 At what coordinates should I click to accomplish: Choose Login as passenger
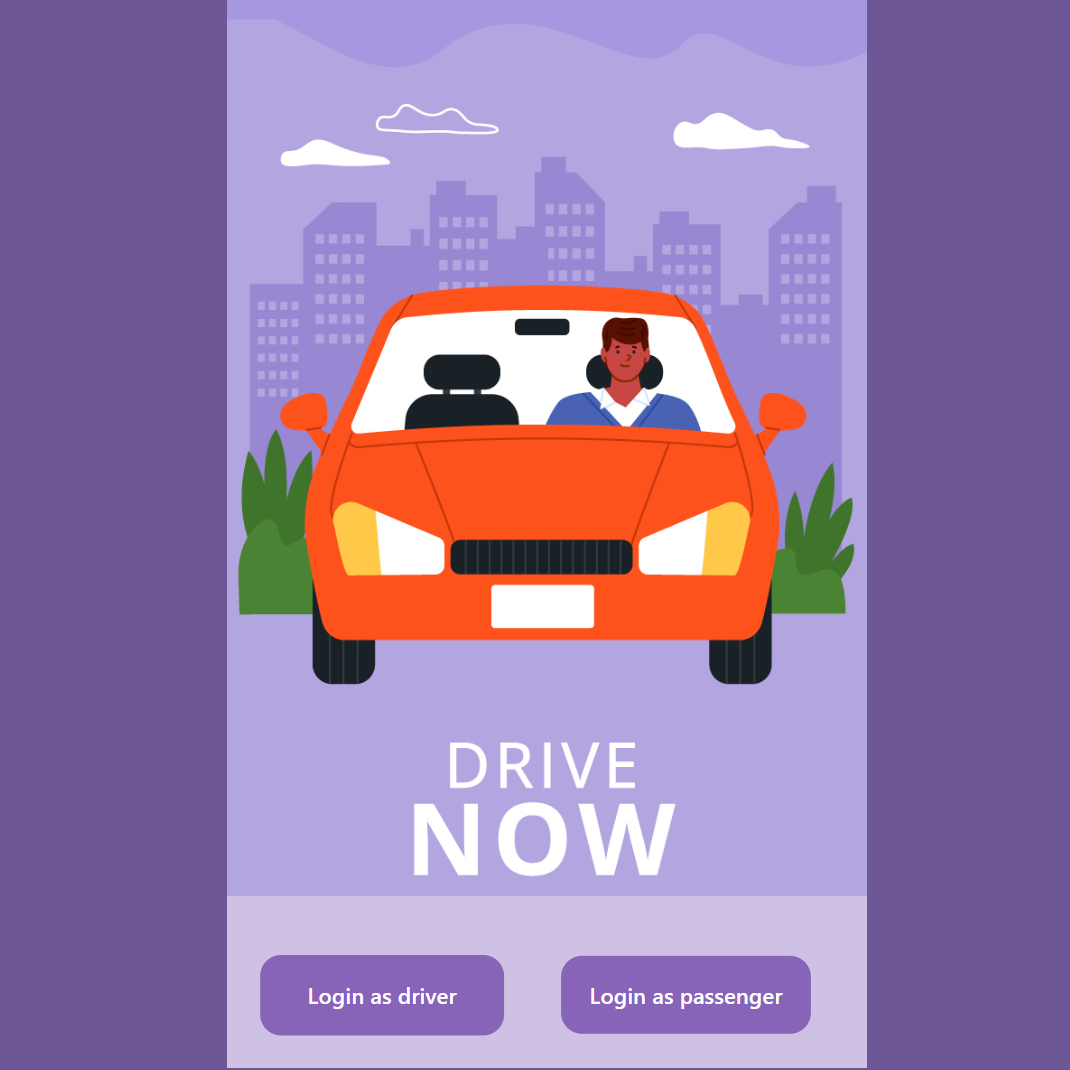[685, 995]
